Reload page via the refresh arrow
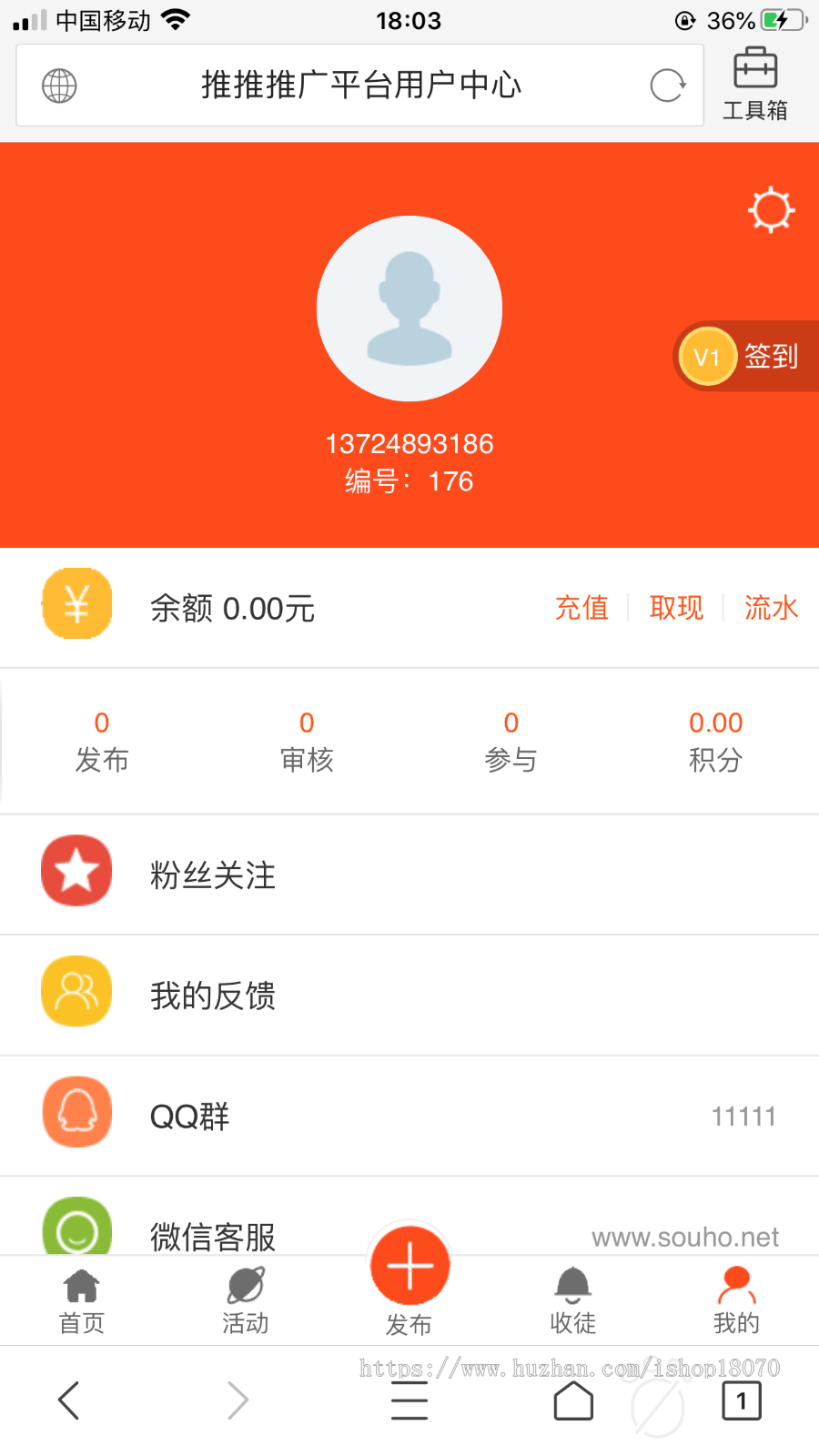The width and height of the screenshot is (819, 1456). click(x=667, y=85)
